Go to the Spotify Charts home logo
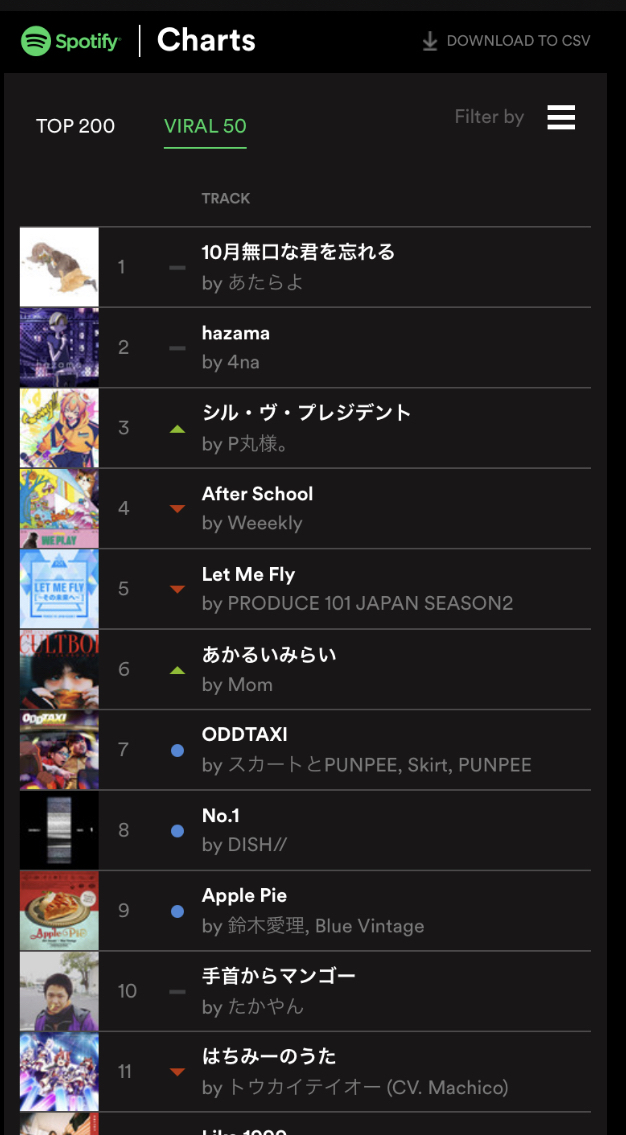The height and width of the screenshot is (1135, 626). point(138,41)
